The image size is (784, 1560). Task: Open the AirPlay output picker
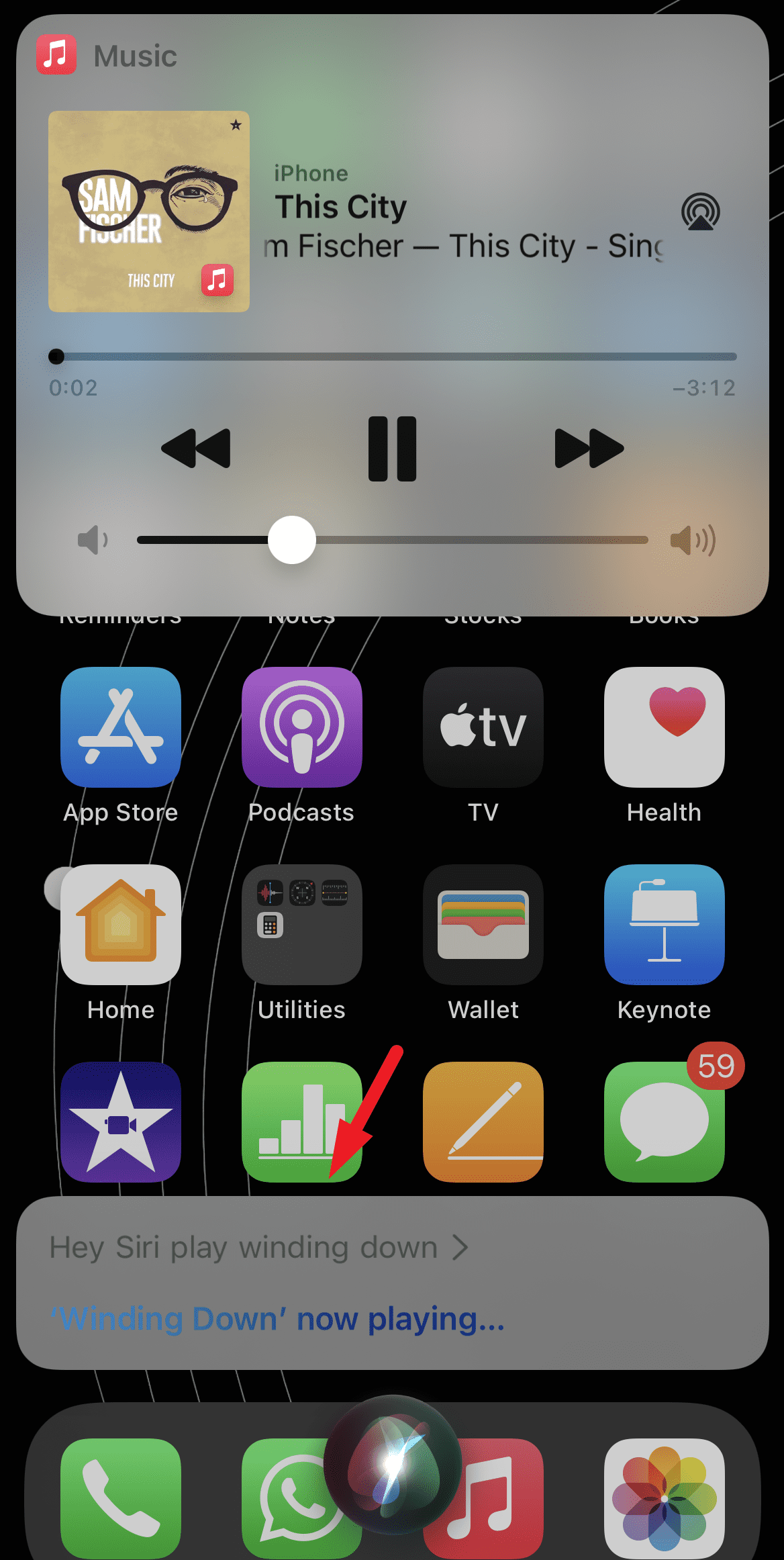(700, 212)
